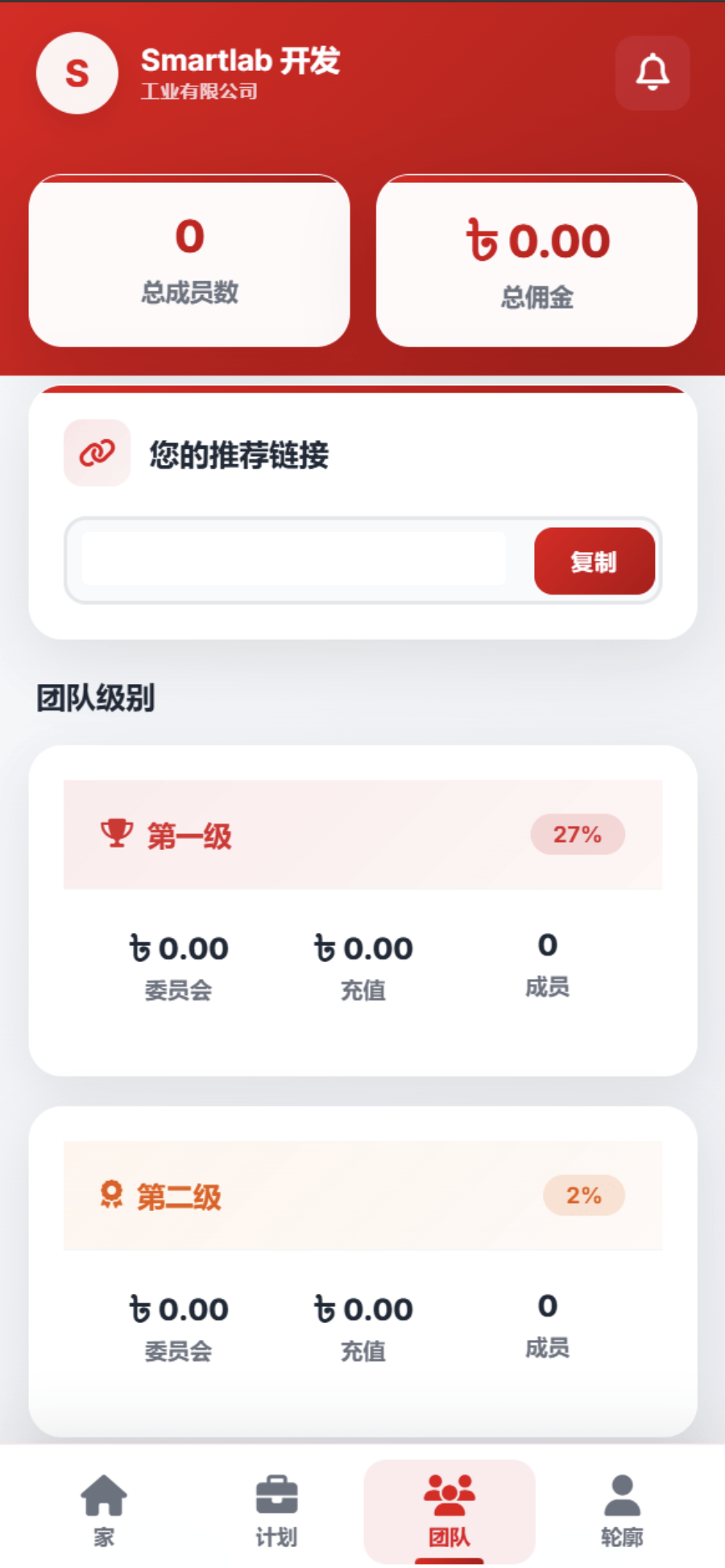
Task: Tap the 复制 copy button
Action: (594, 562)
